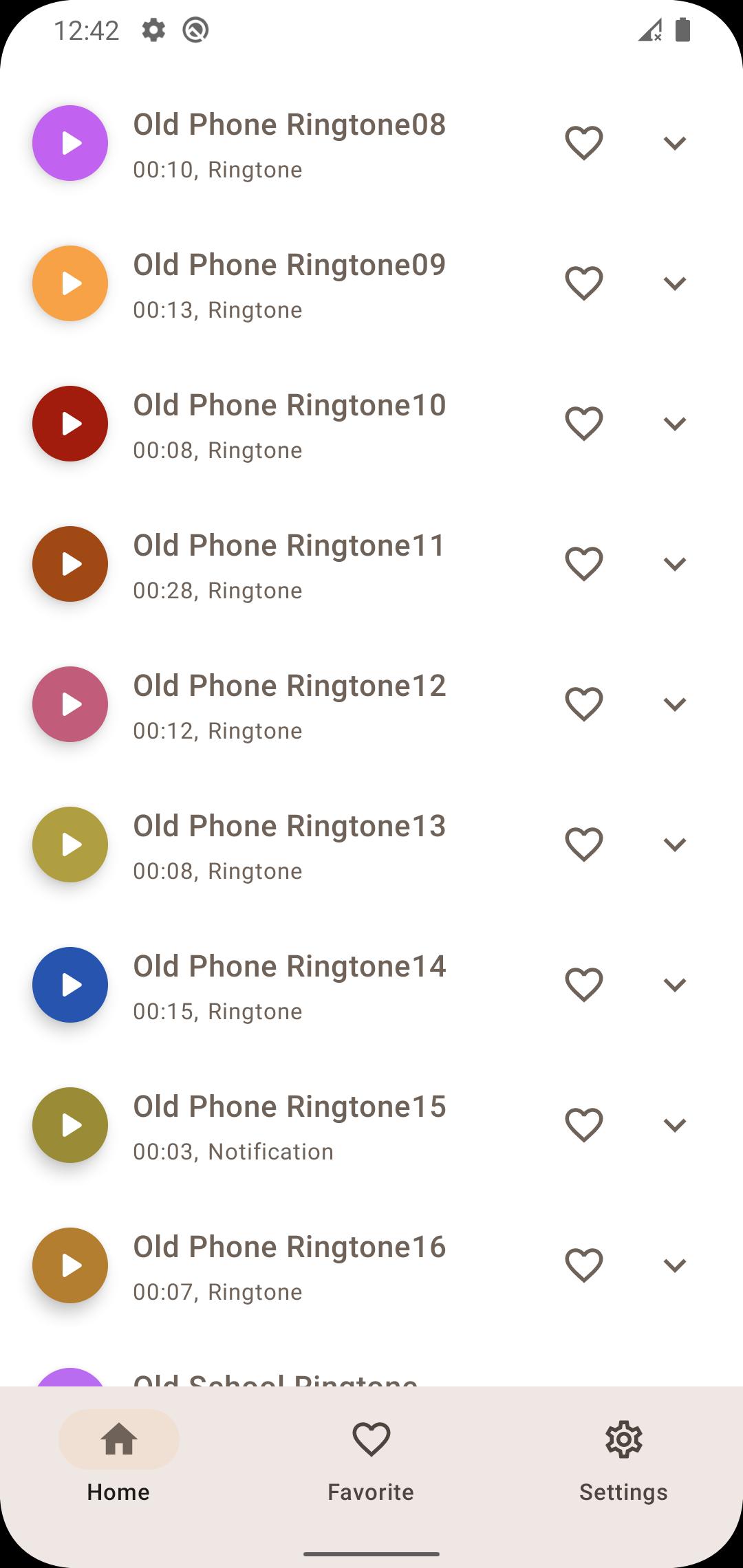The width and height of the screenshot is (743, 1568).
Task: Play Old Phone Ringtone14
Action: point(70,985)
